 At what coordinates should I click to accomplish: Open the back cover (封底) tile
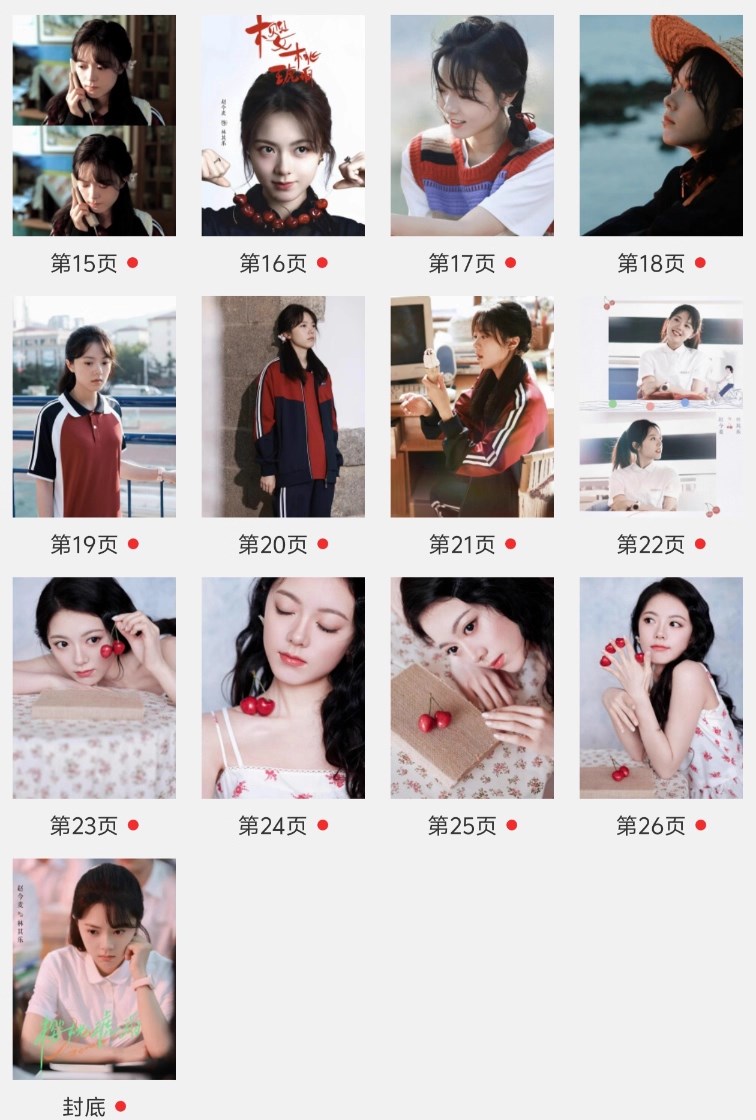[x=94, y=969]
